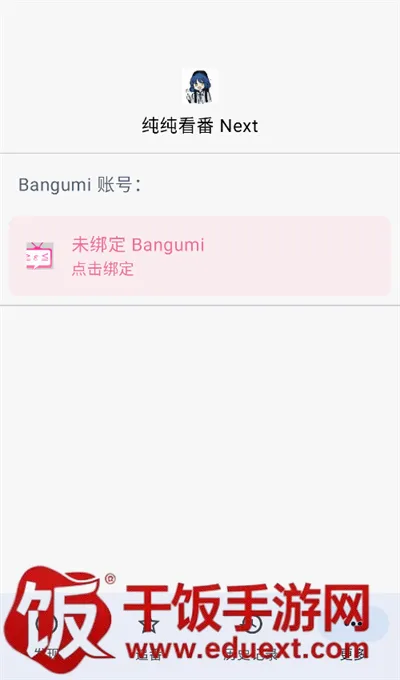Open the 历史记录 history tab
The image size is (400, 680).
pos(251,637)
